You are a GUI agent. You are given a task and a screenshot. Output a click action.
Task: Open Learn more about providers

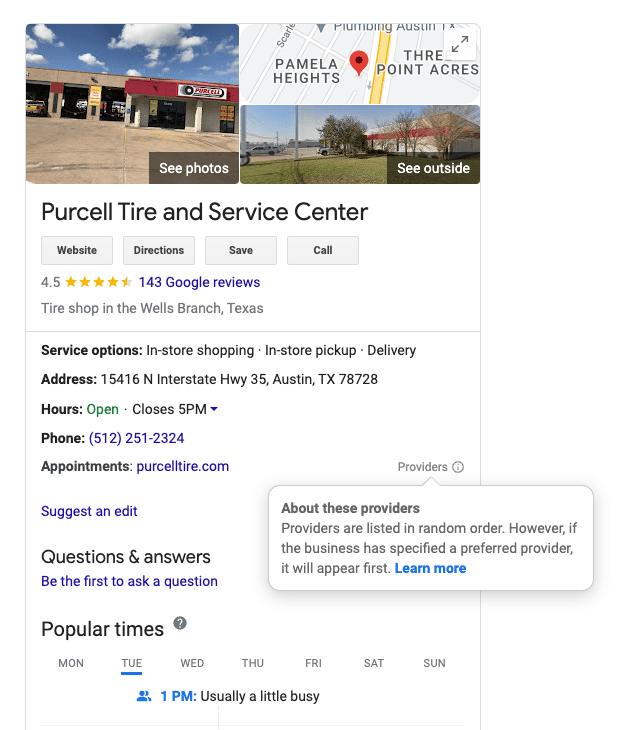[x=430, y=568]
